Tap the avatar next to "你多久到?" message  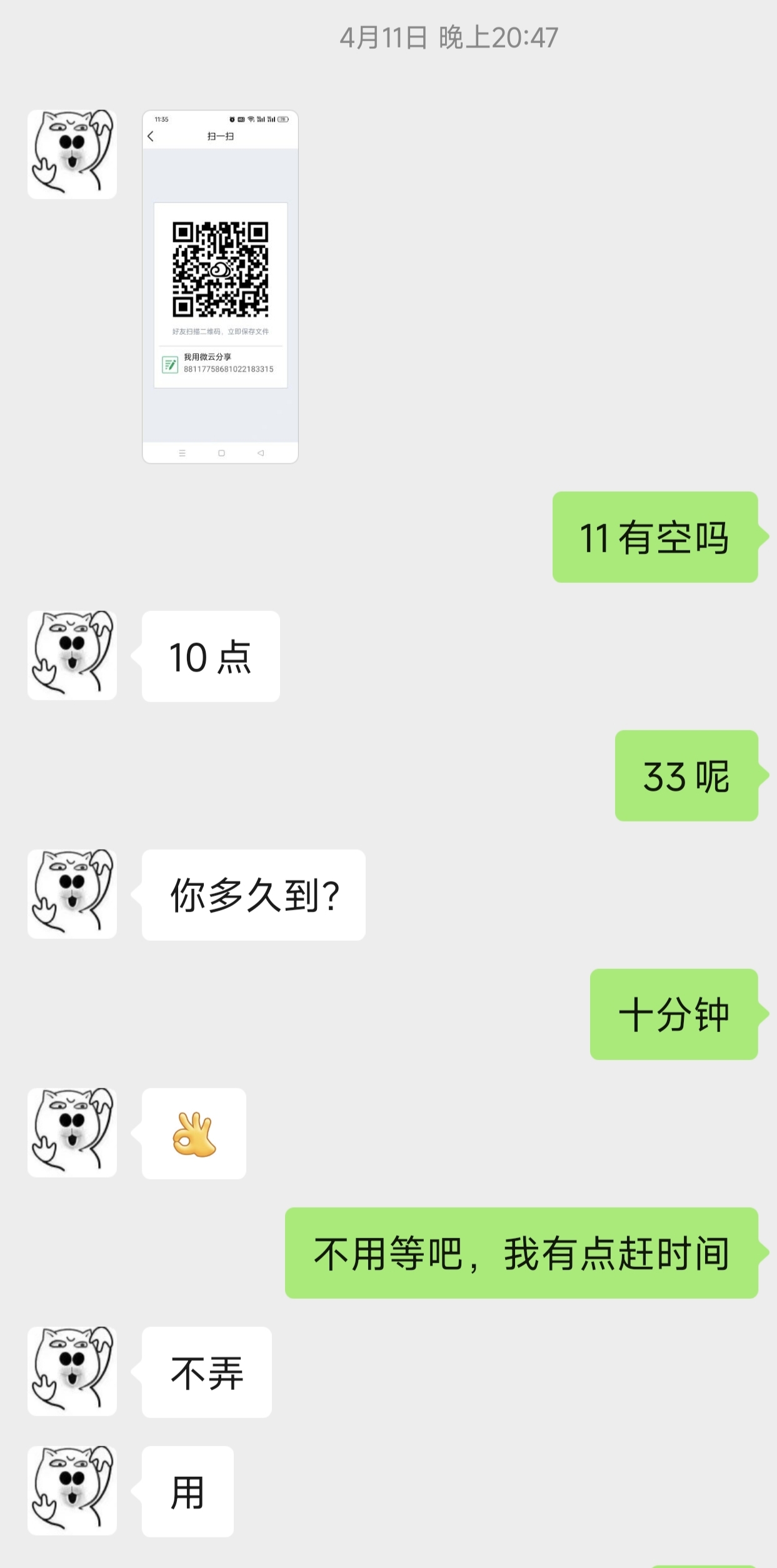72,894
